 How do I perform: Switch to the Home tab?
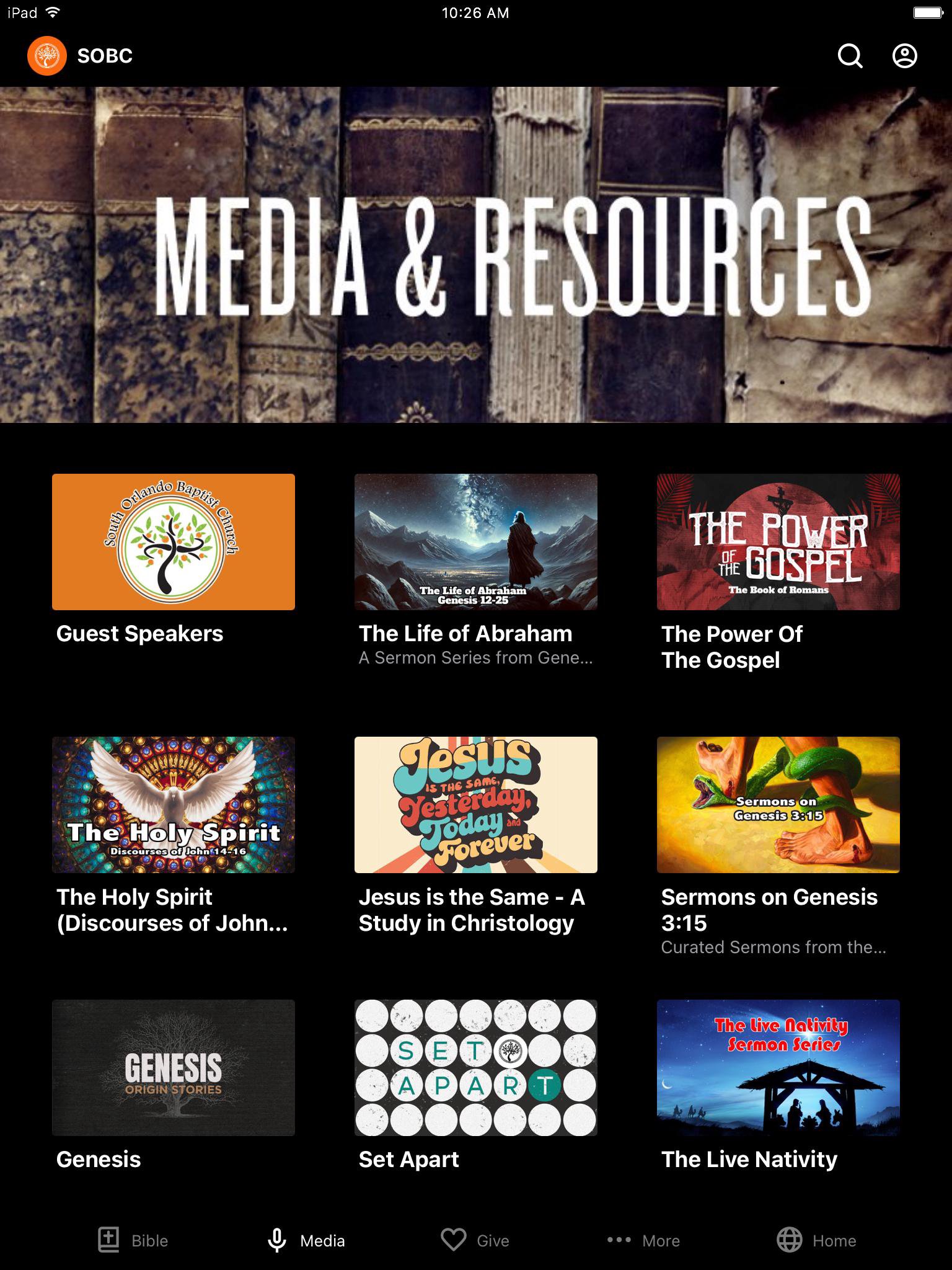816,1240
